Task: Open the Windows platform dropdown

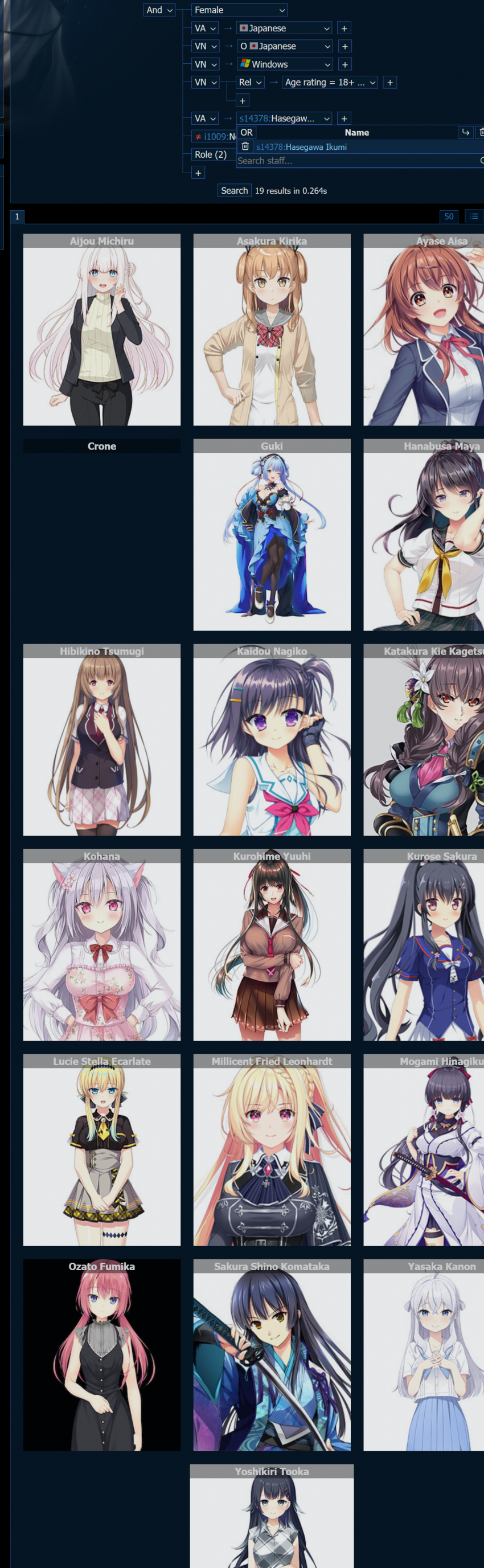Action: (x=284, y=64)
